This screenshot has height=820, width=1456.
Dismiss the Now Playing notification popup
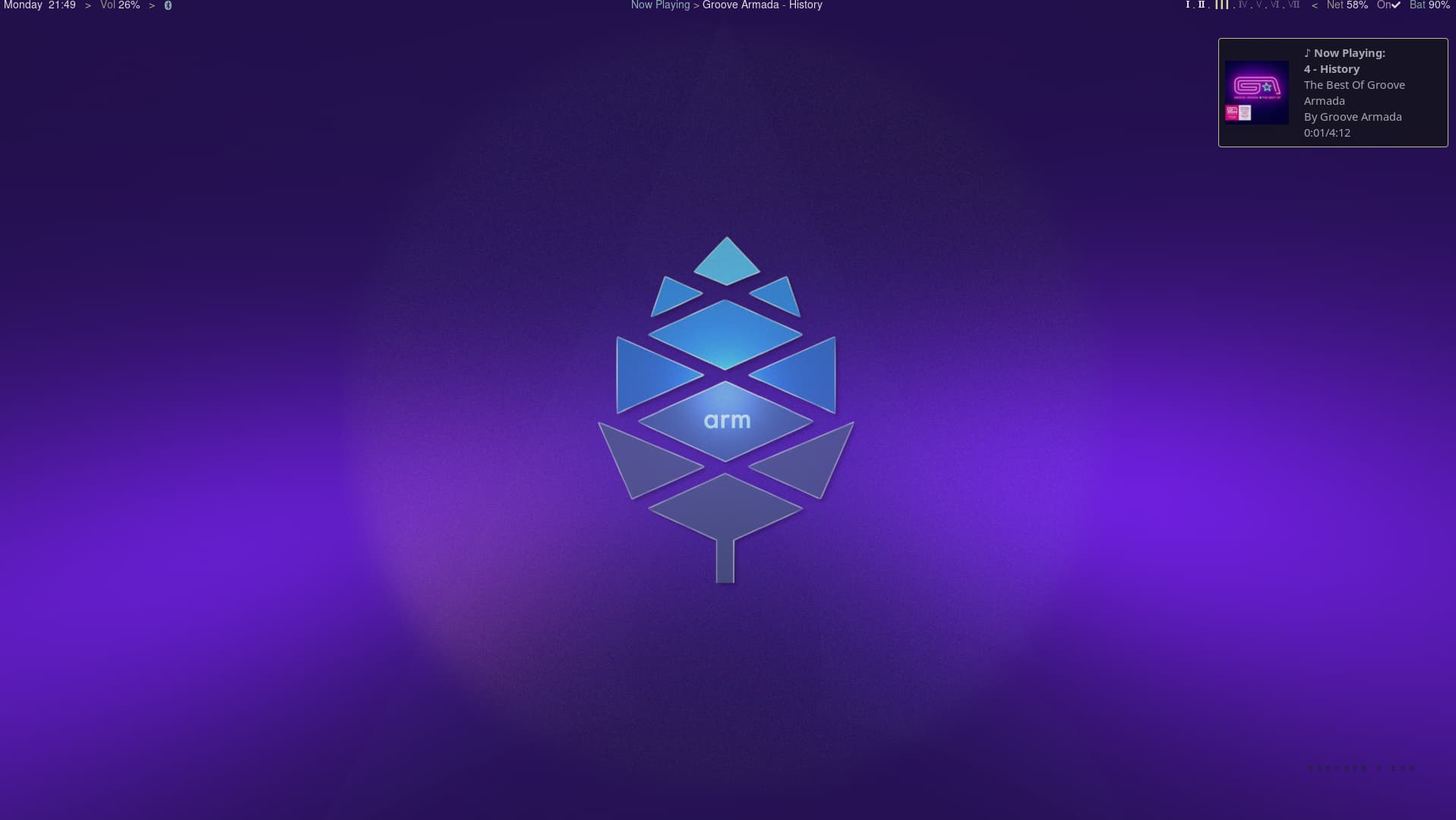tap(1332, 93)
